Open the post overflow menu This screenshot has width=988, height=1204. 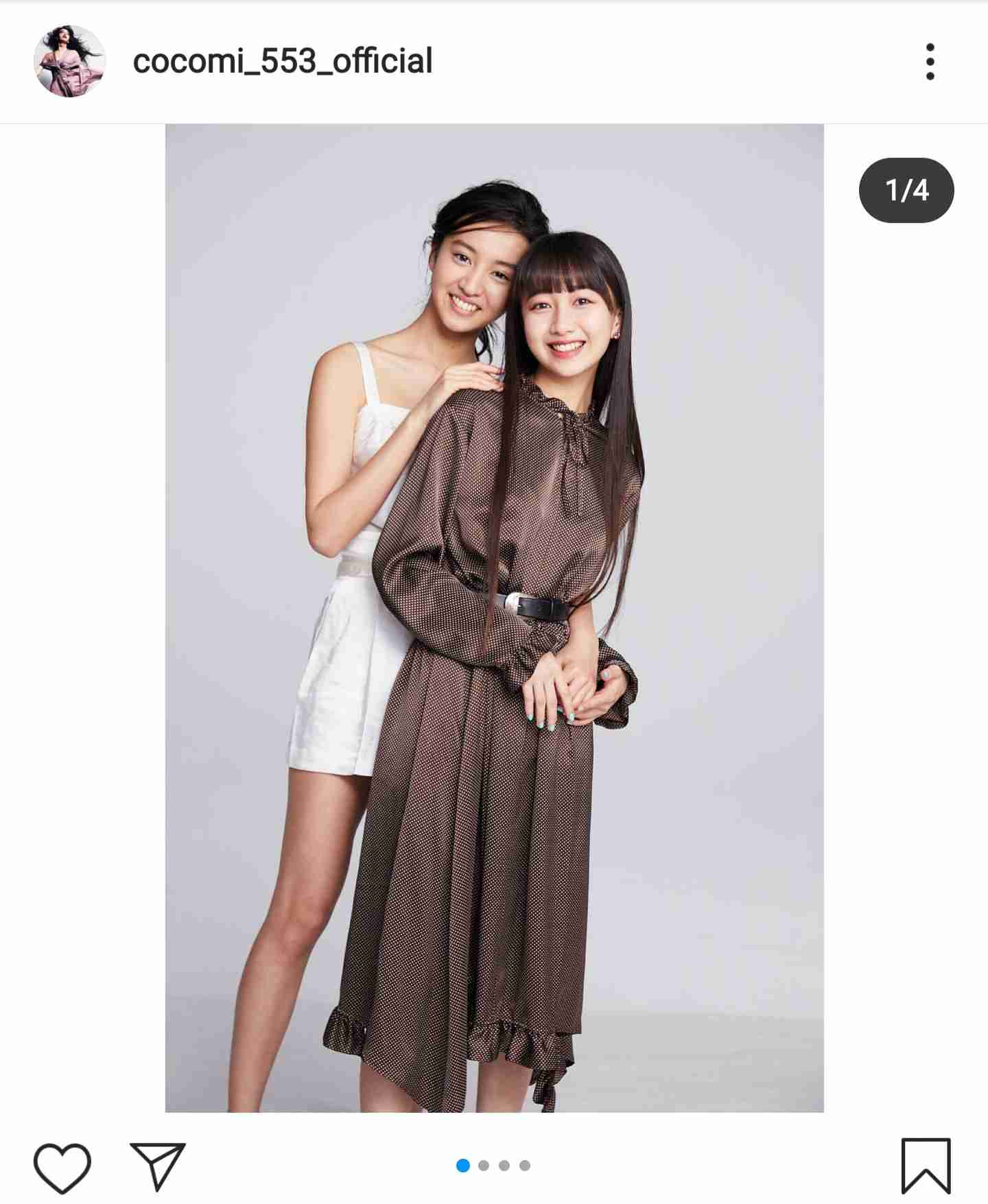click(x=930, y=62)
